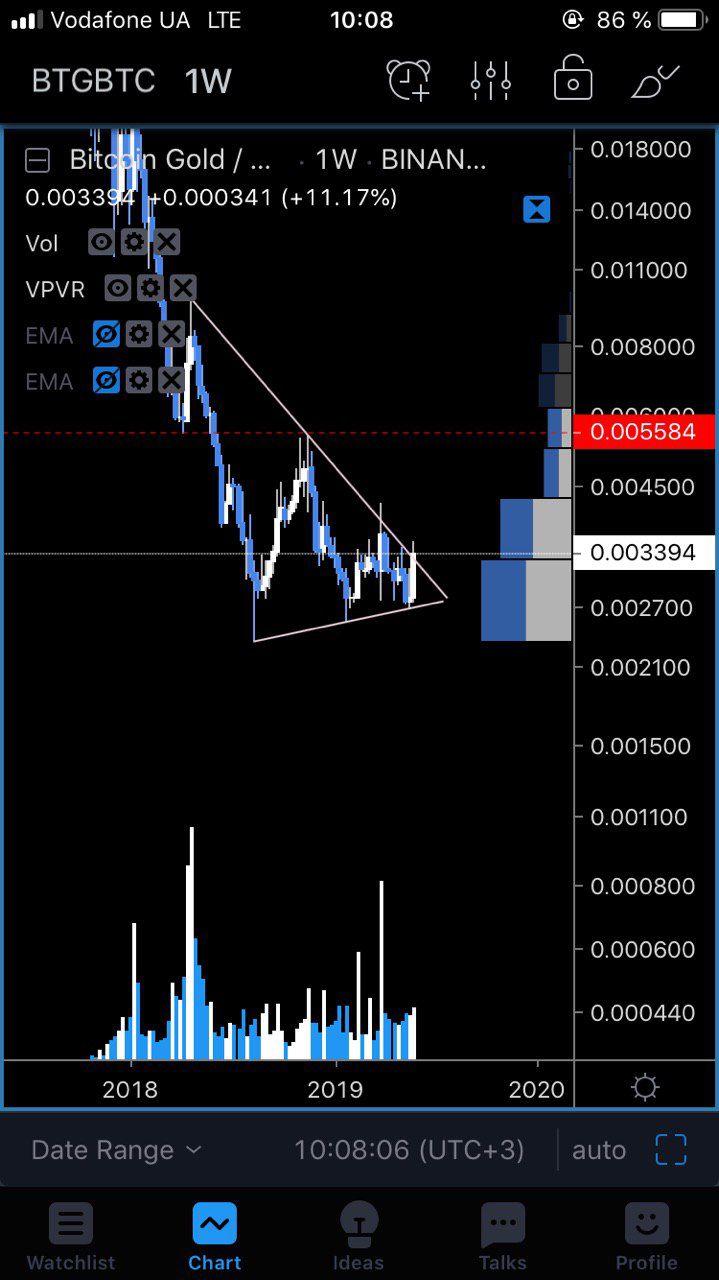Viewport: 719px width, 1280px height.
Task: Toggle the drawings lock icon
Action: (x=573, y=81)
